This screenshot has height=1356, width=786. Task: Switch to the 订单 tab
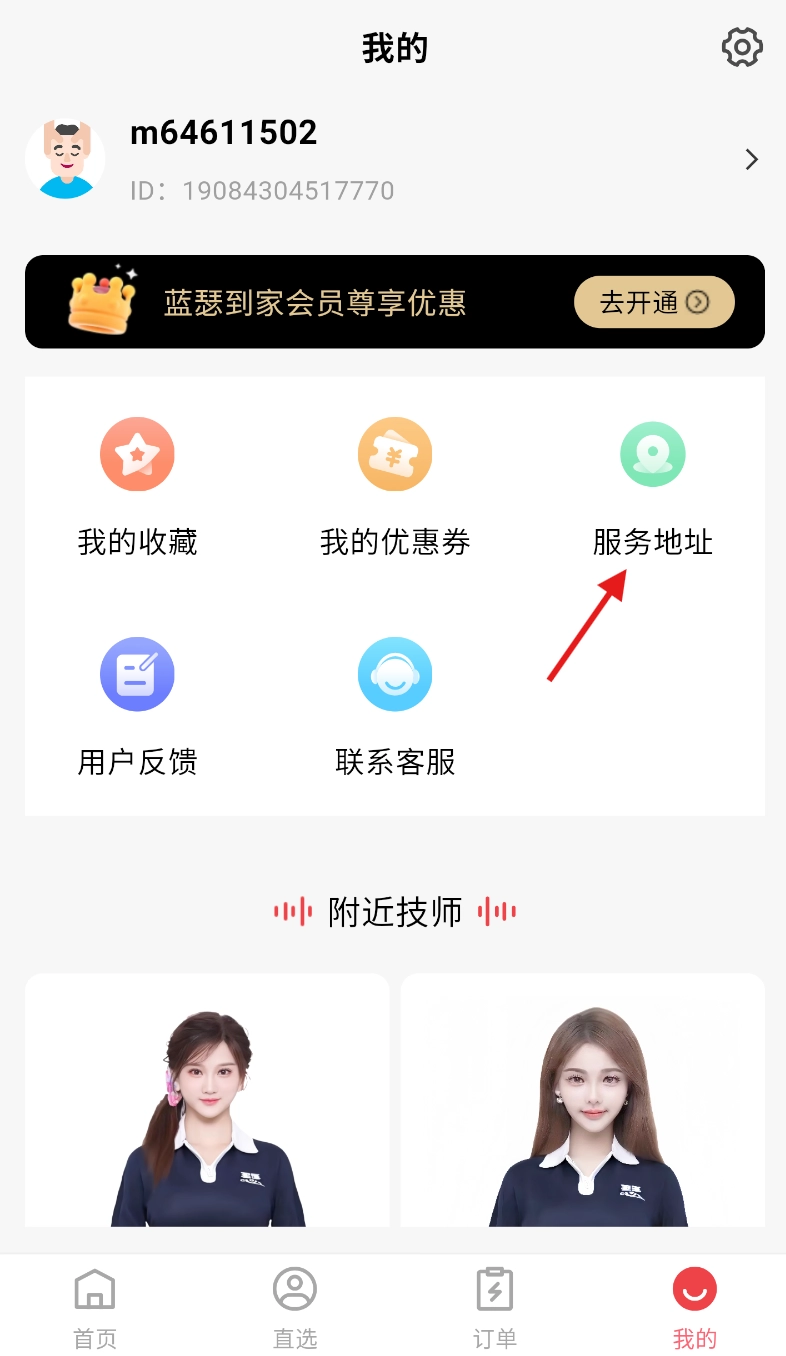coord(495,1307)
